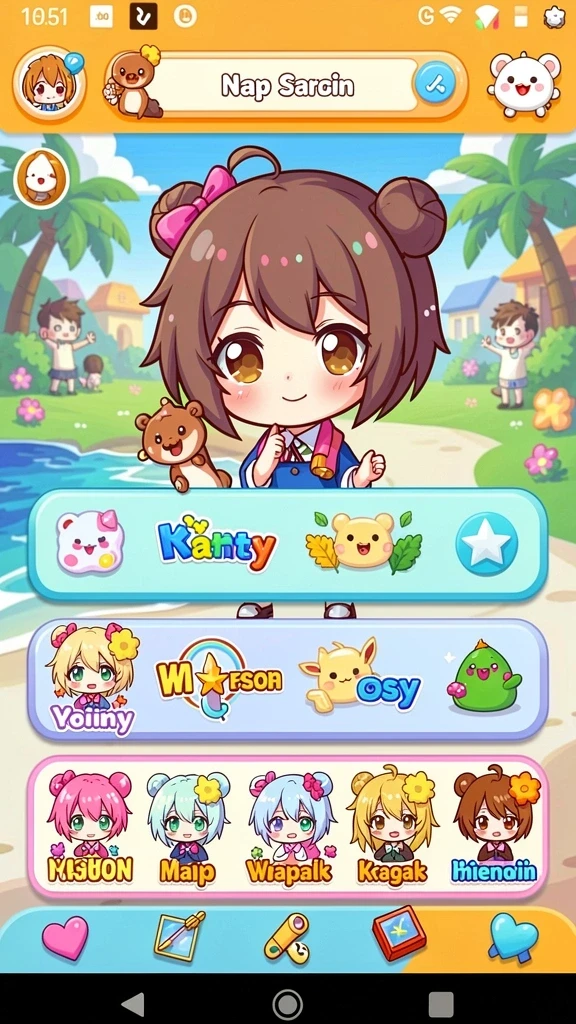This screenshot has height=1024, width=576.
Task: Tap the blue round button in Nap Sarcin bar
Action: [x=435, y=84]
